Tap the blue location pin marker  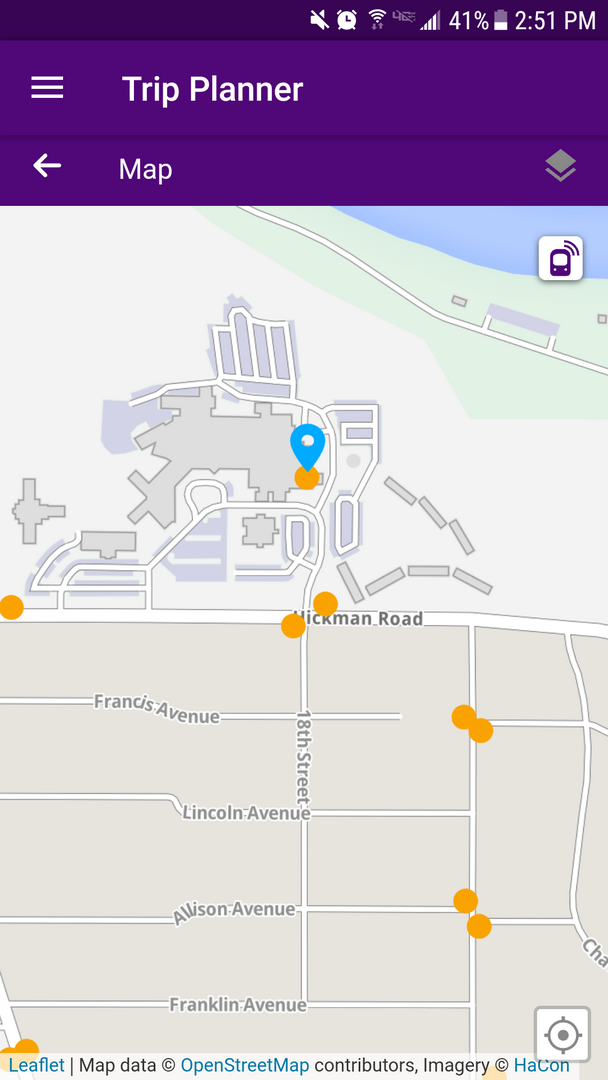pyautogui.click(x=307, y=446)
